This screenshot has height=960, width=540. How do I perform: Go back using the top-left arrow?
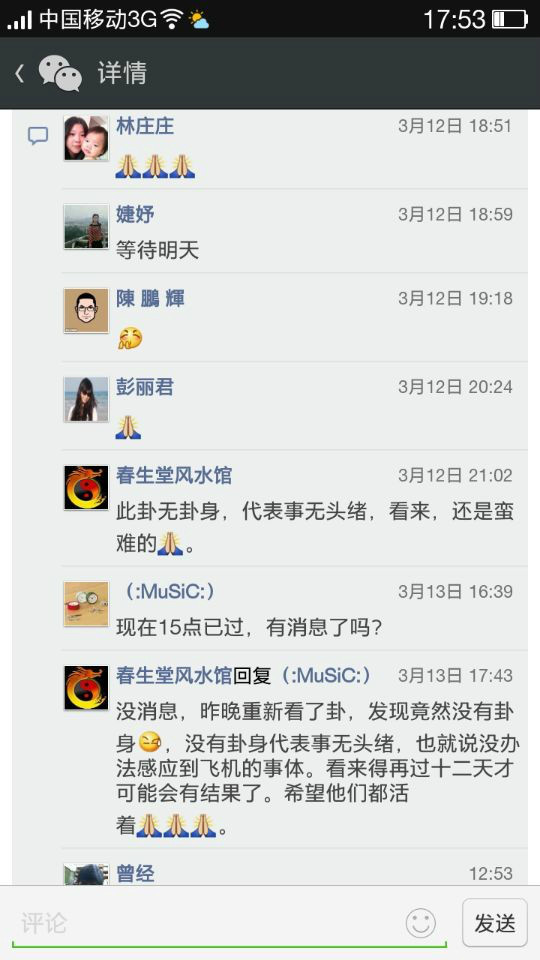point(20,73)
